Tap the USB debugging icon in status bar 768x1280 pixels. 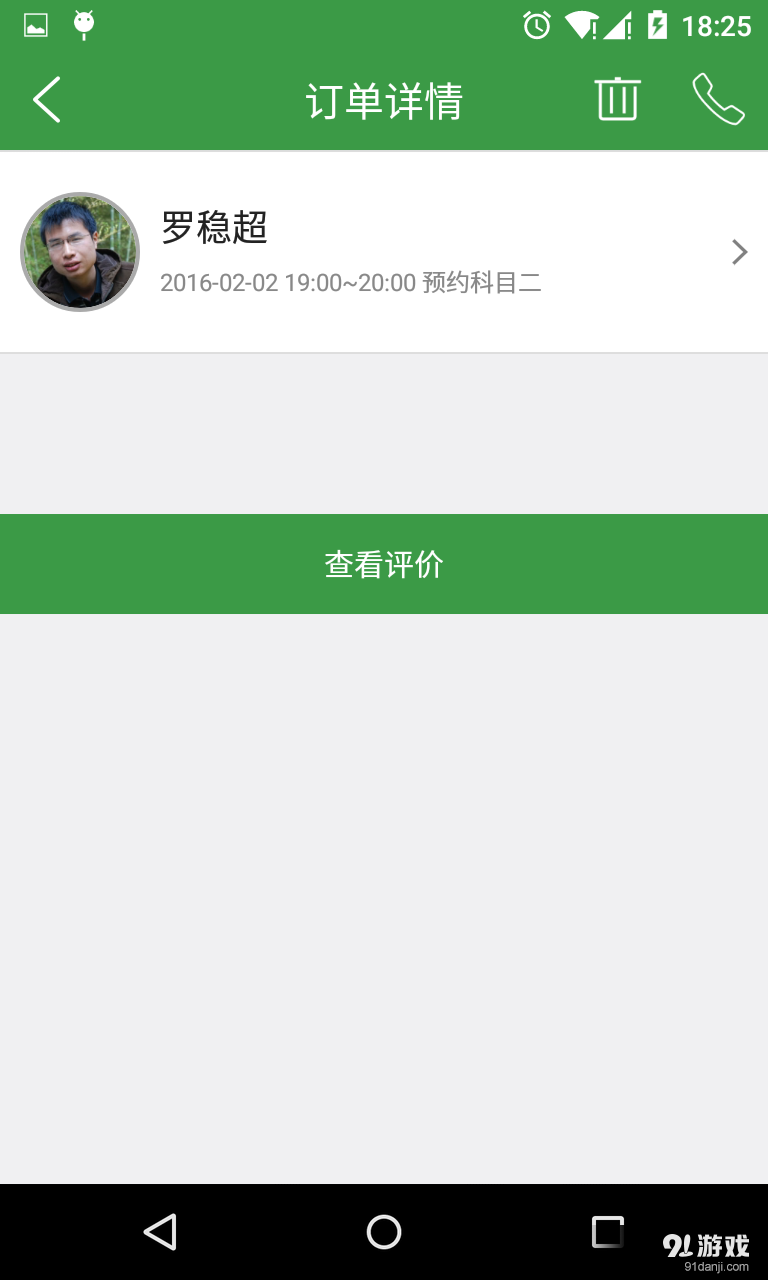[84, 25]
